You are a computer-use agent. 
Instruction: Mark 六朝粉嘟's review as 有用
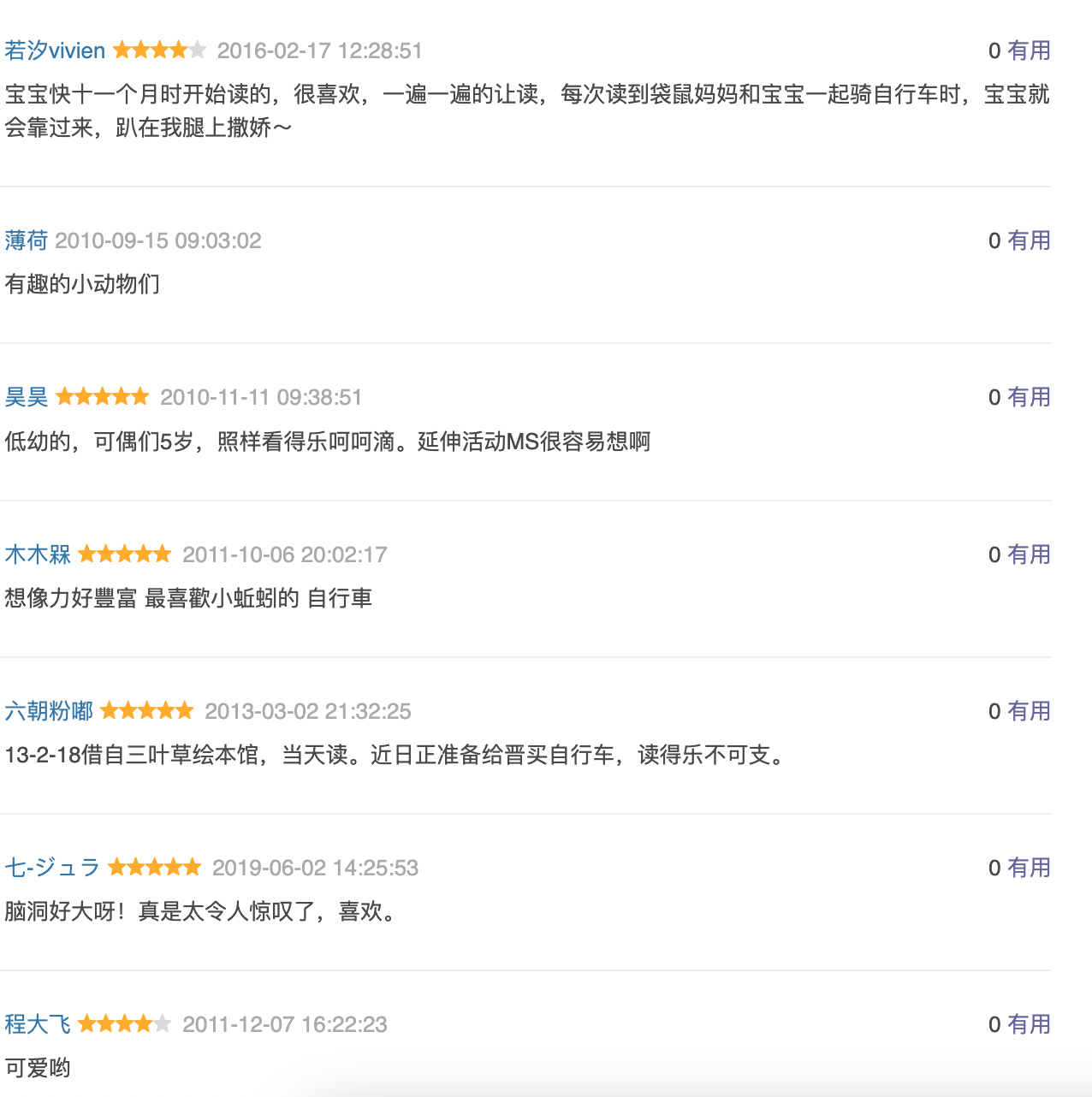(x=1028, y=711)
